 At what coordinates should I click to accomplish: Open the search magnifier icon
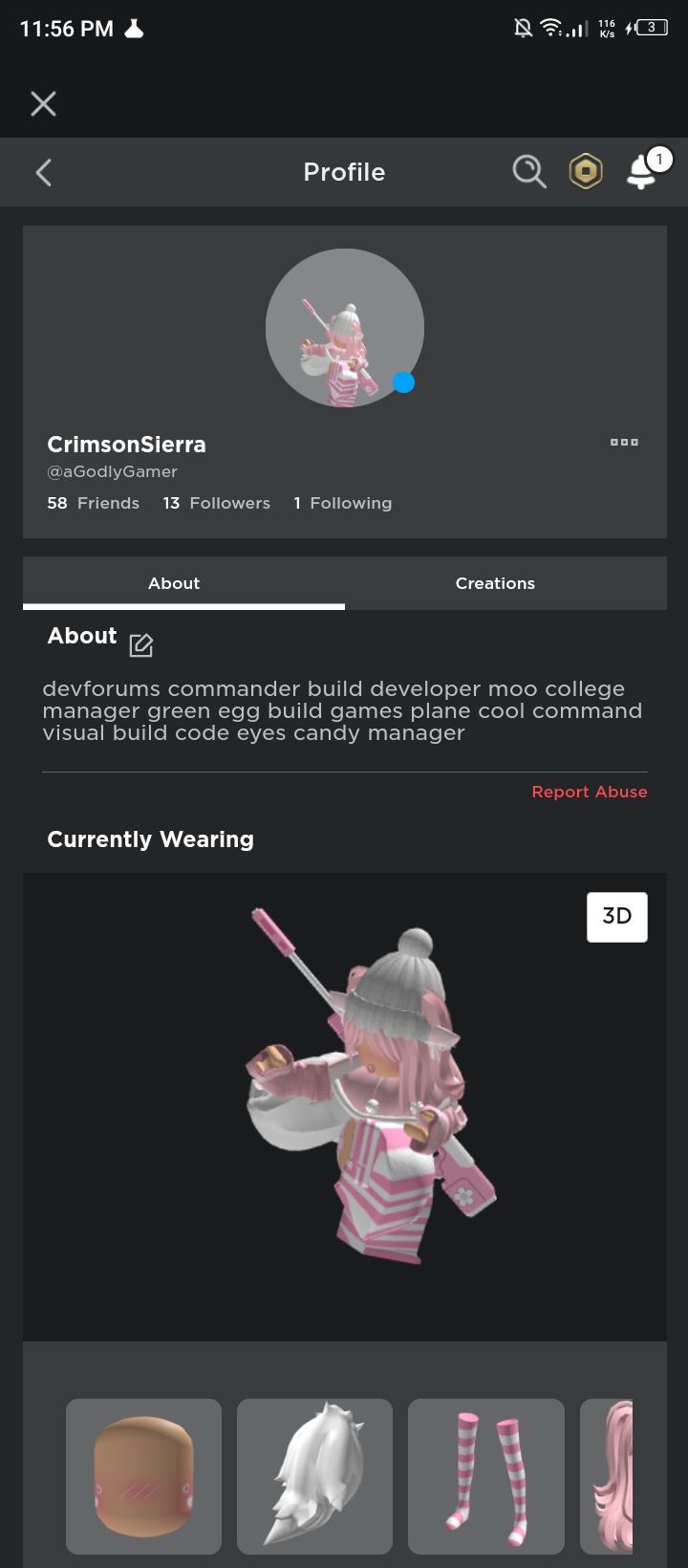[528, 172]
